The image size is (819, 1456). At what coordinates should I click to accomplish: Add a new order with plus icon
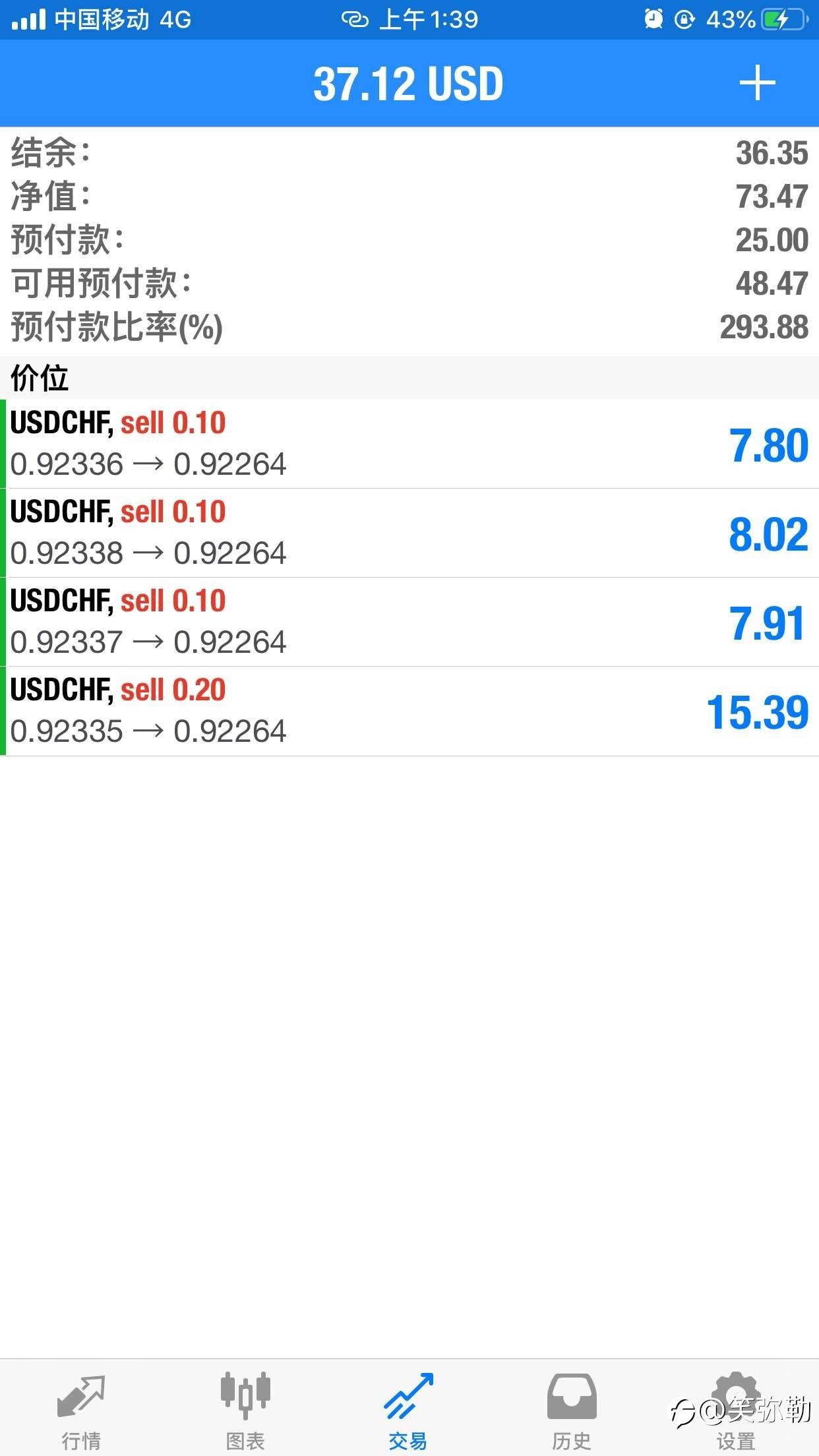coord(757,84)
